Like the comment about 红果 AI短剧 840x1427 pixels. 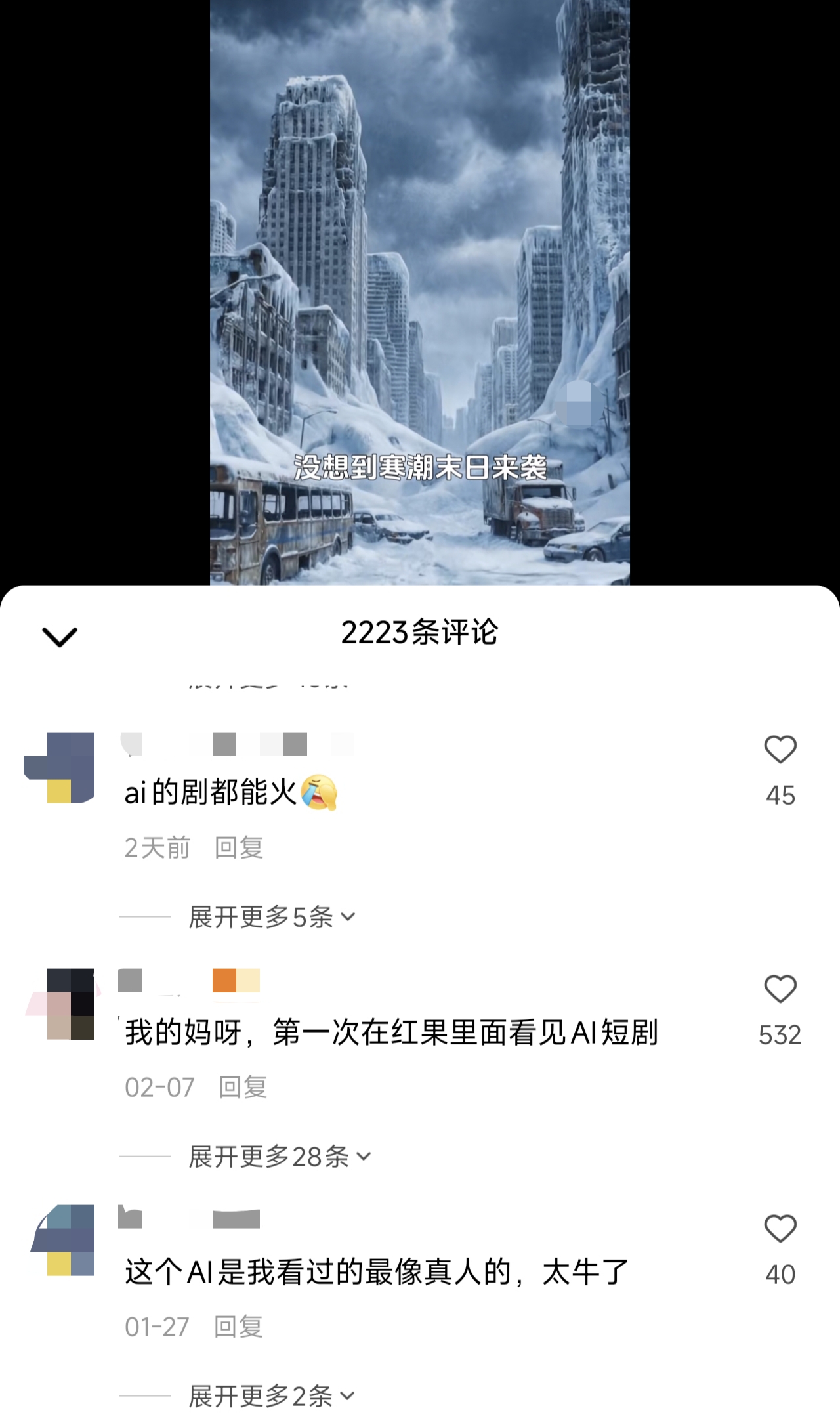pos(780,989)
